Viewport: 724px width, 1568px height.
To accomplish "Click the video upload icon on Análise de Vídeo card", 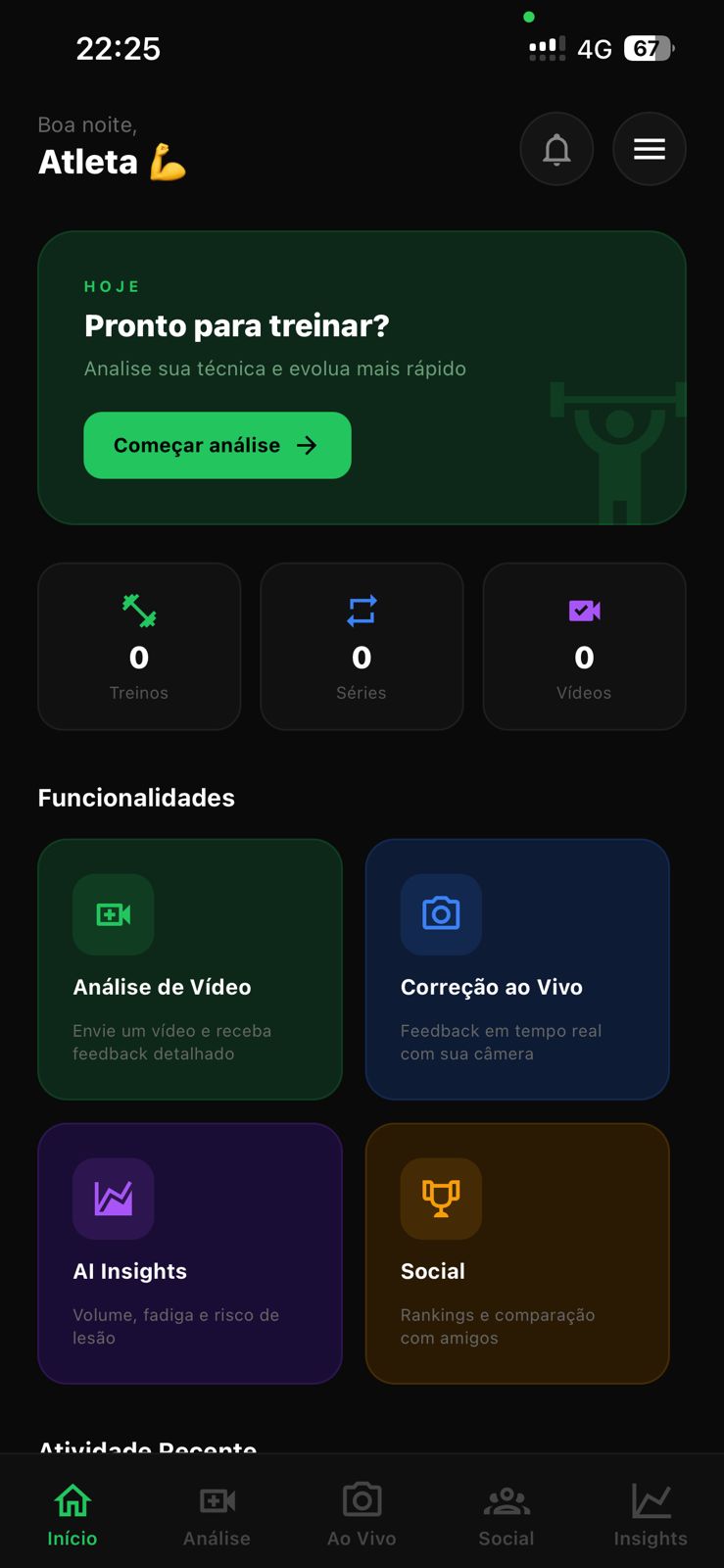I will click(x=113, y=914).
